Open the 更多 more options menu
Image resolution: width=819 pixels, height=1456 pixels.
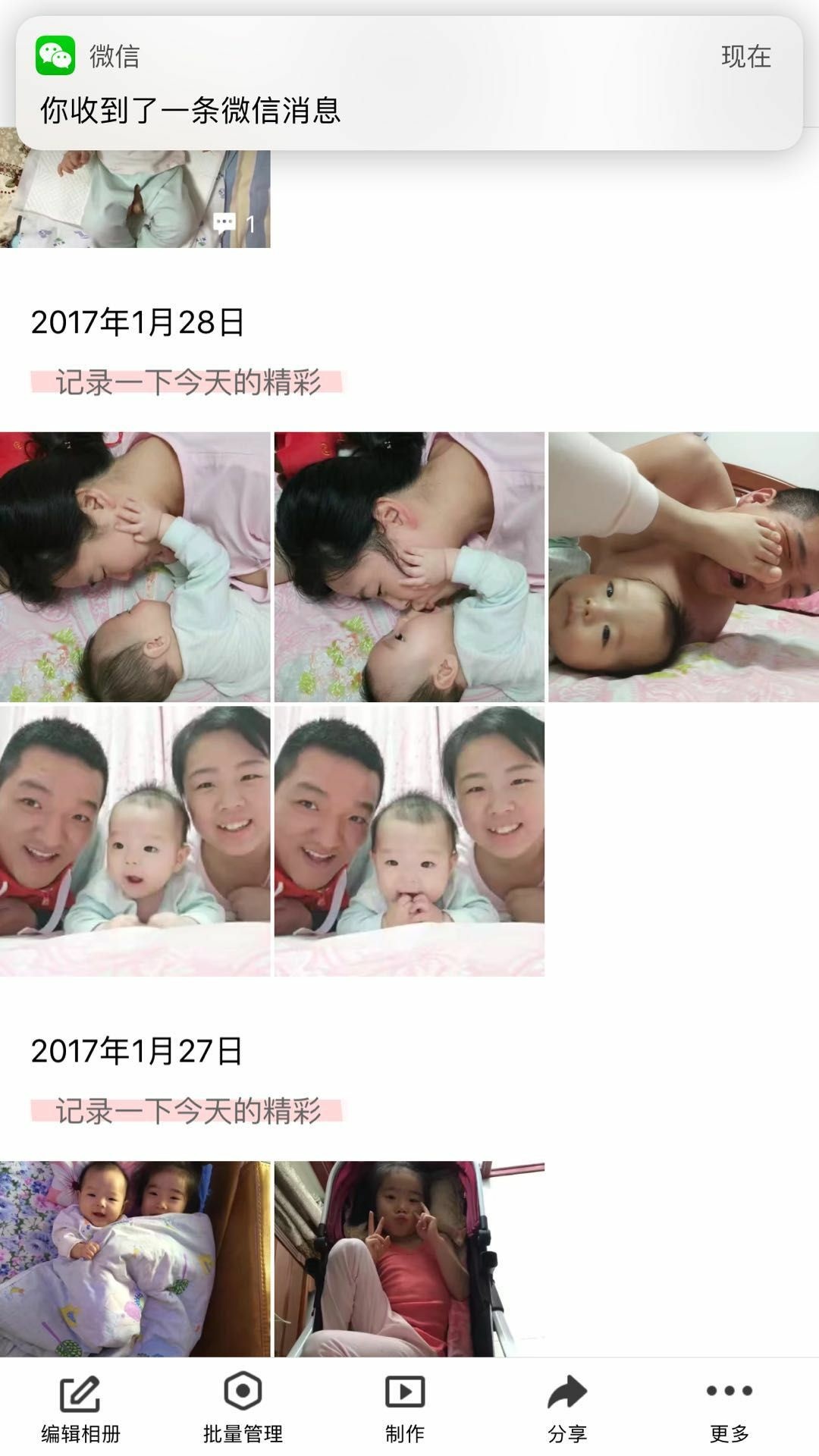coord(730,1408)
